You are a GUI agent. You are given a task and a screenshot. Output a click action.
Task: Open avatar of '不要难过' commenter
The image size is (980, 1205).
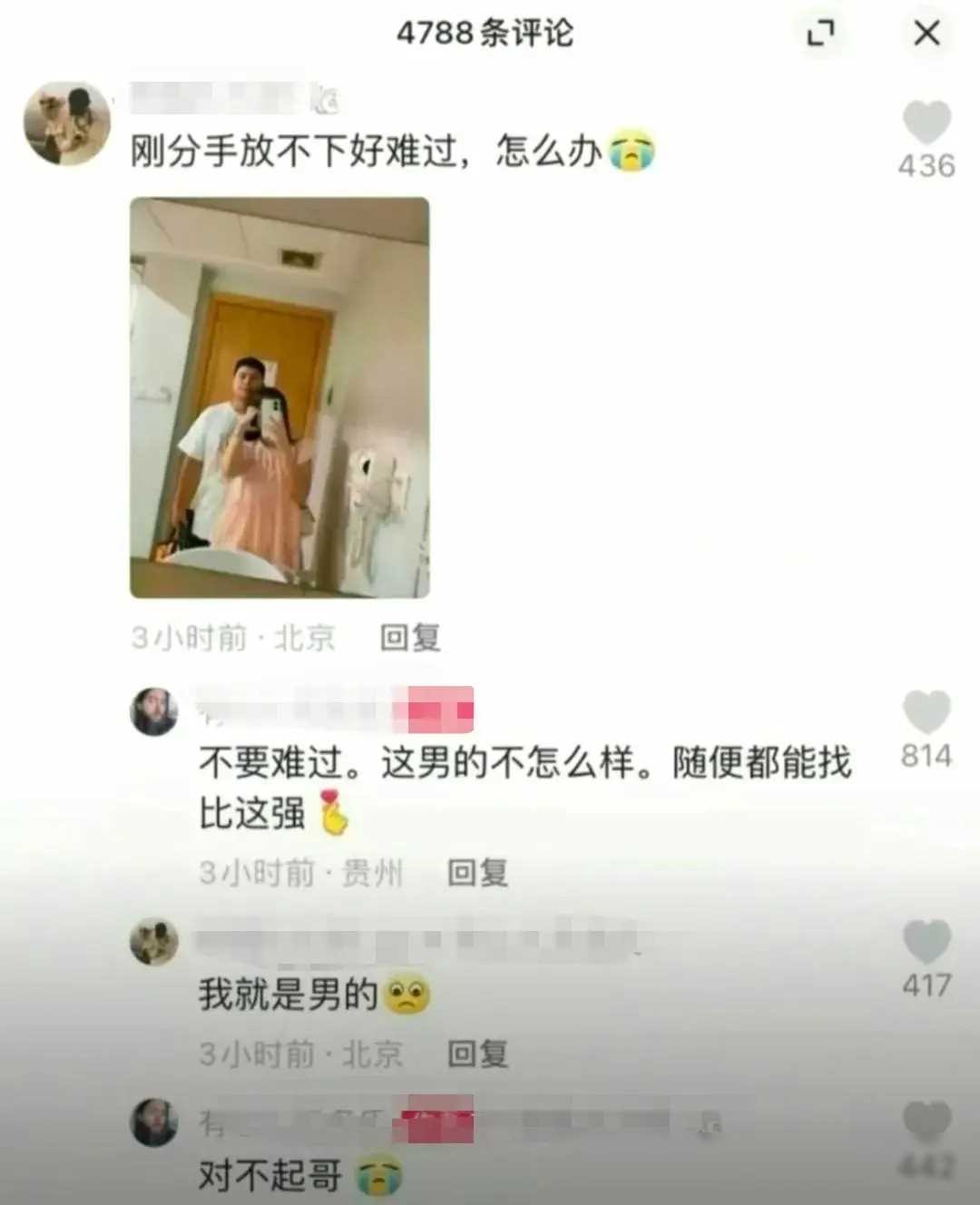coord(154,712)
